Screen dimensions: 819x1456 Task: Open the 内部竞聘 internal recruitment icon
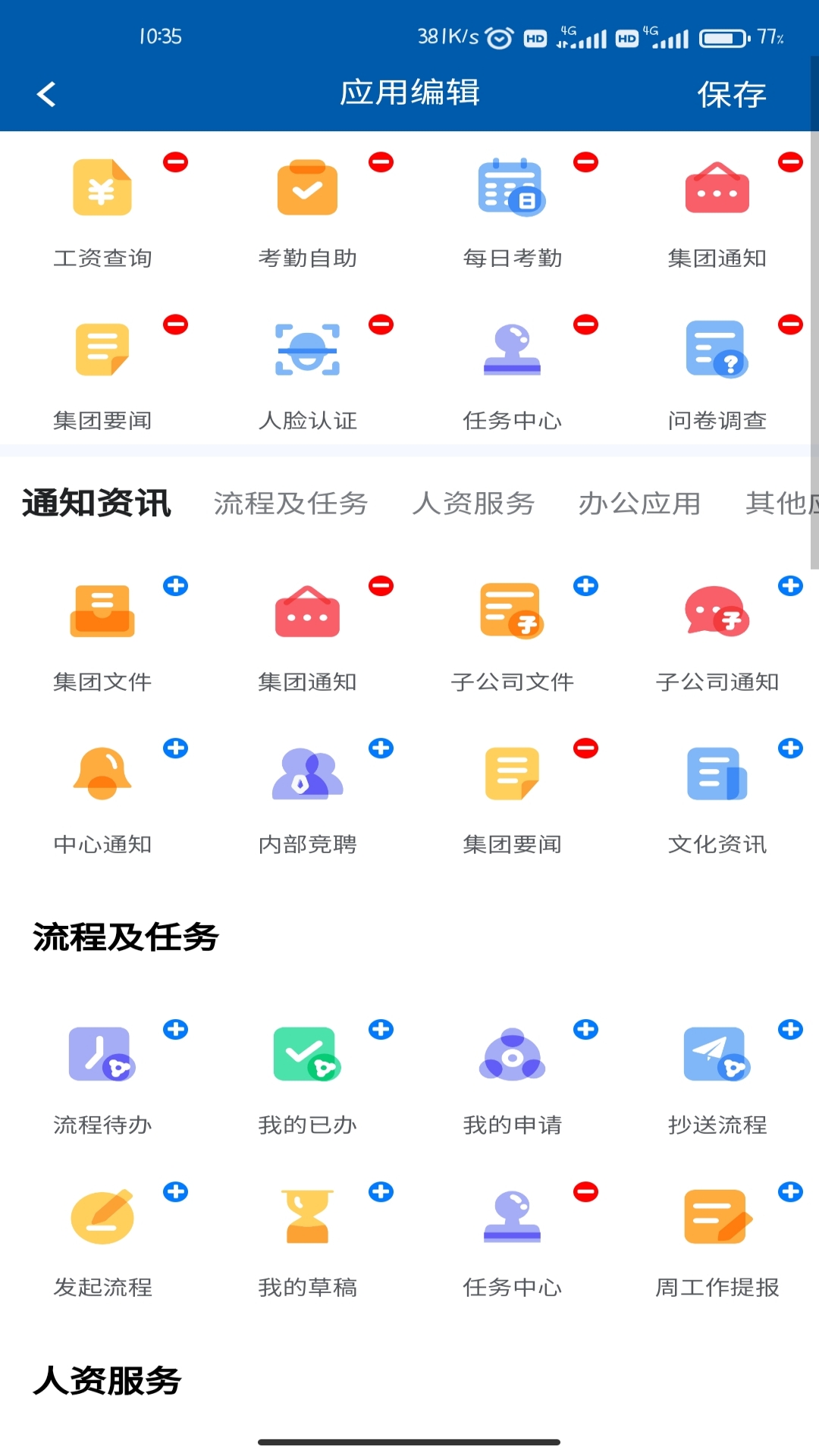click(x=307, y=773)
